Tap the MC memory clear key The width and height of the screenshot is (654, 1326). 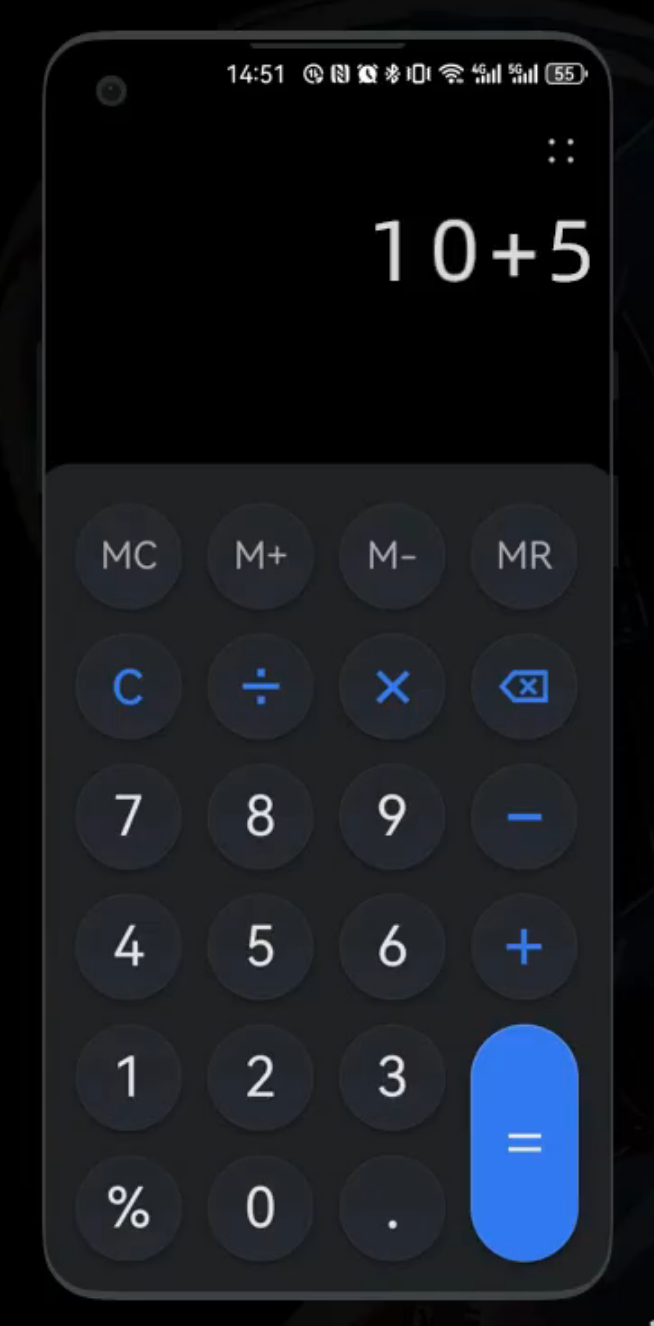(x=129, y=556)
